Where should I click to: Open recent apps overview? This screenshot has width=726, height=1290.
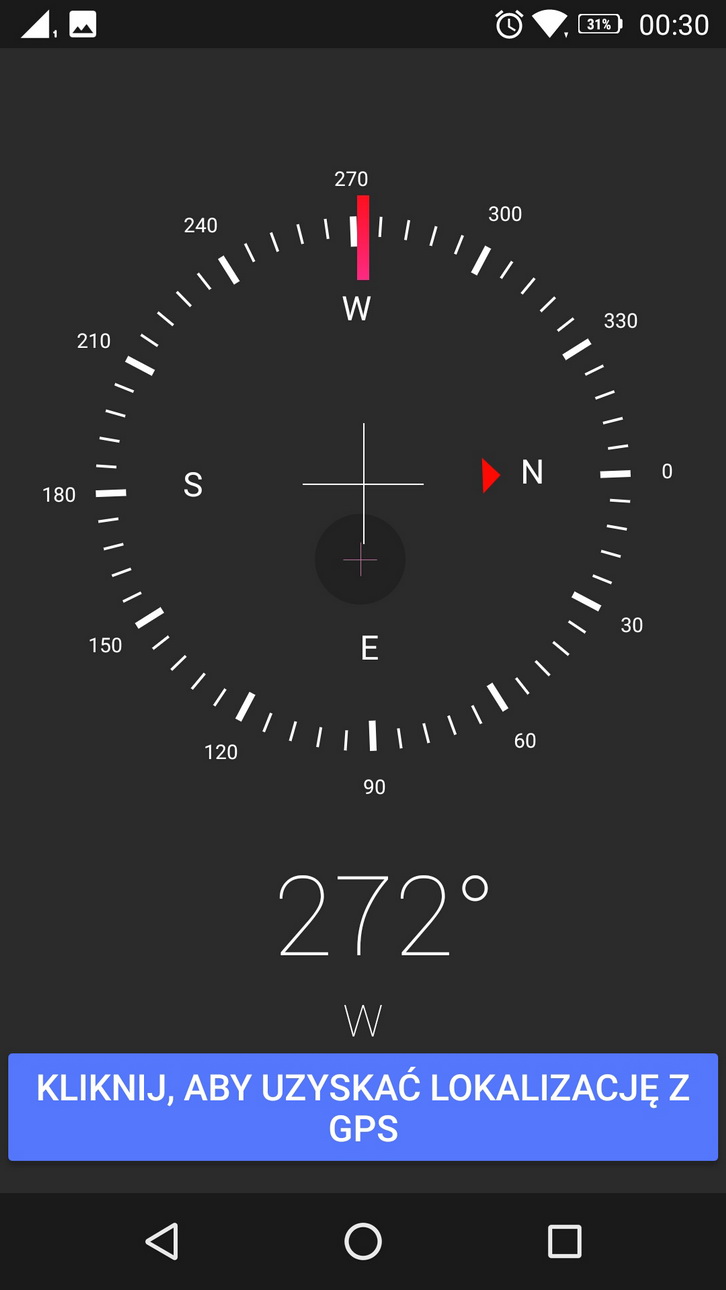pos(564,1241)
